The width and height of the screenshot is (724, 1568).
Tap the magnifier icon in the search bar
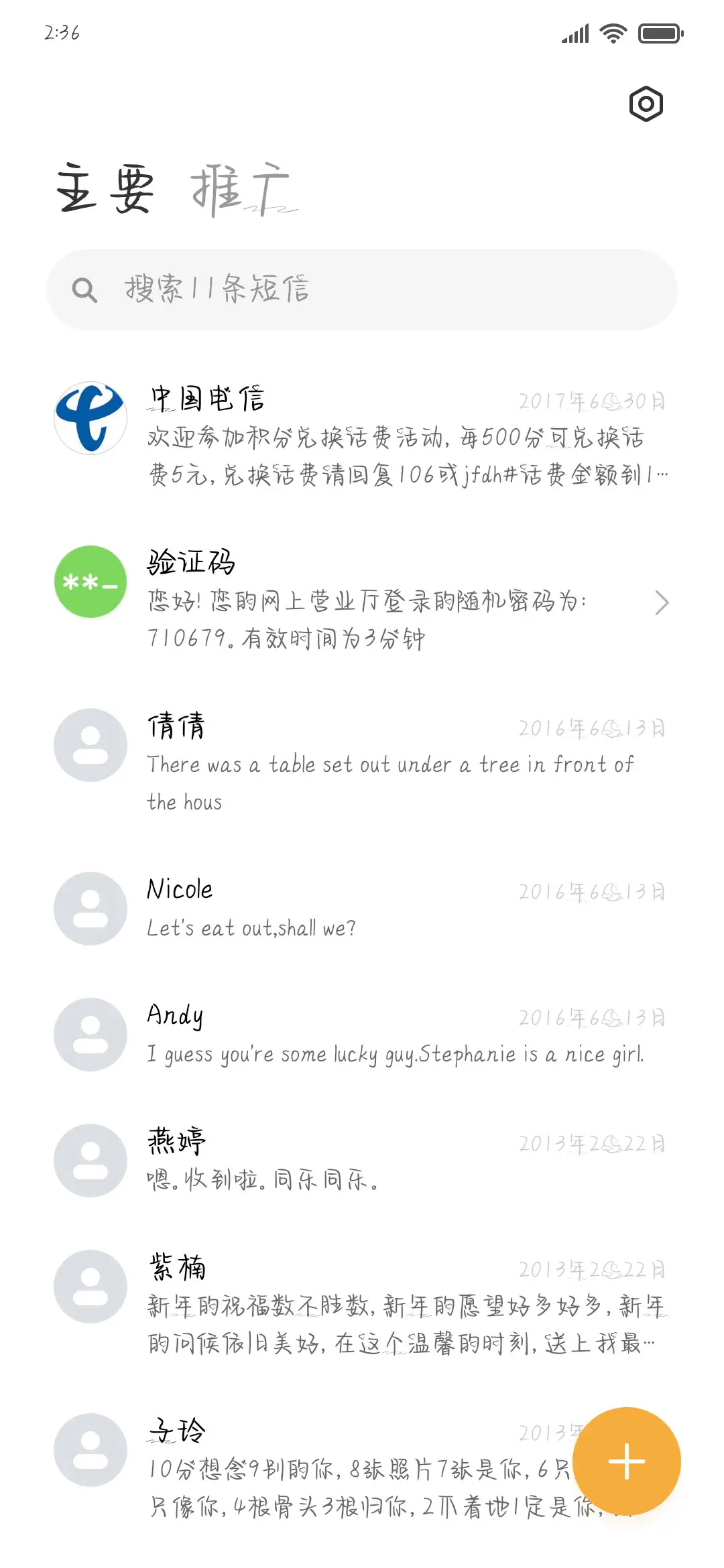click(84, 289)
